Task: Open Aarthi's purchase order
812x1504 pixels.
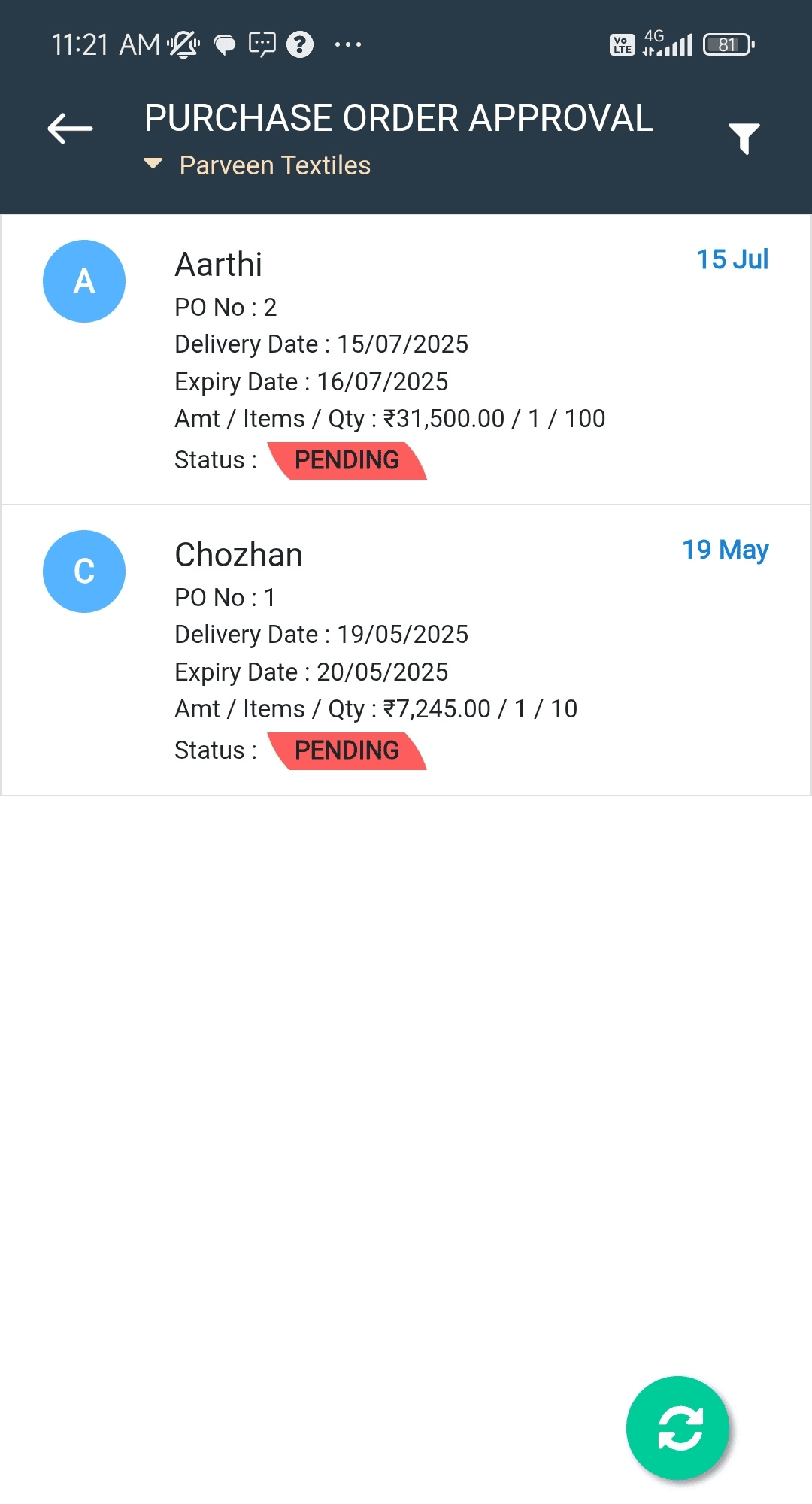Action: (406, 359)
